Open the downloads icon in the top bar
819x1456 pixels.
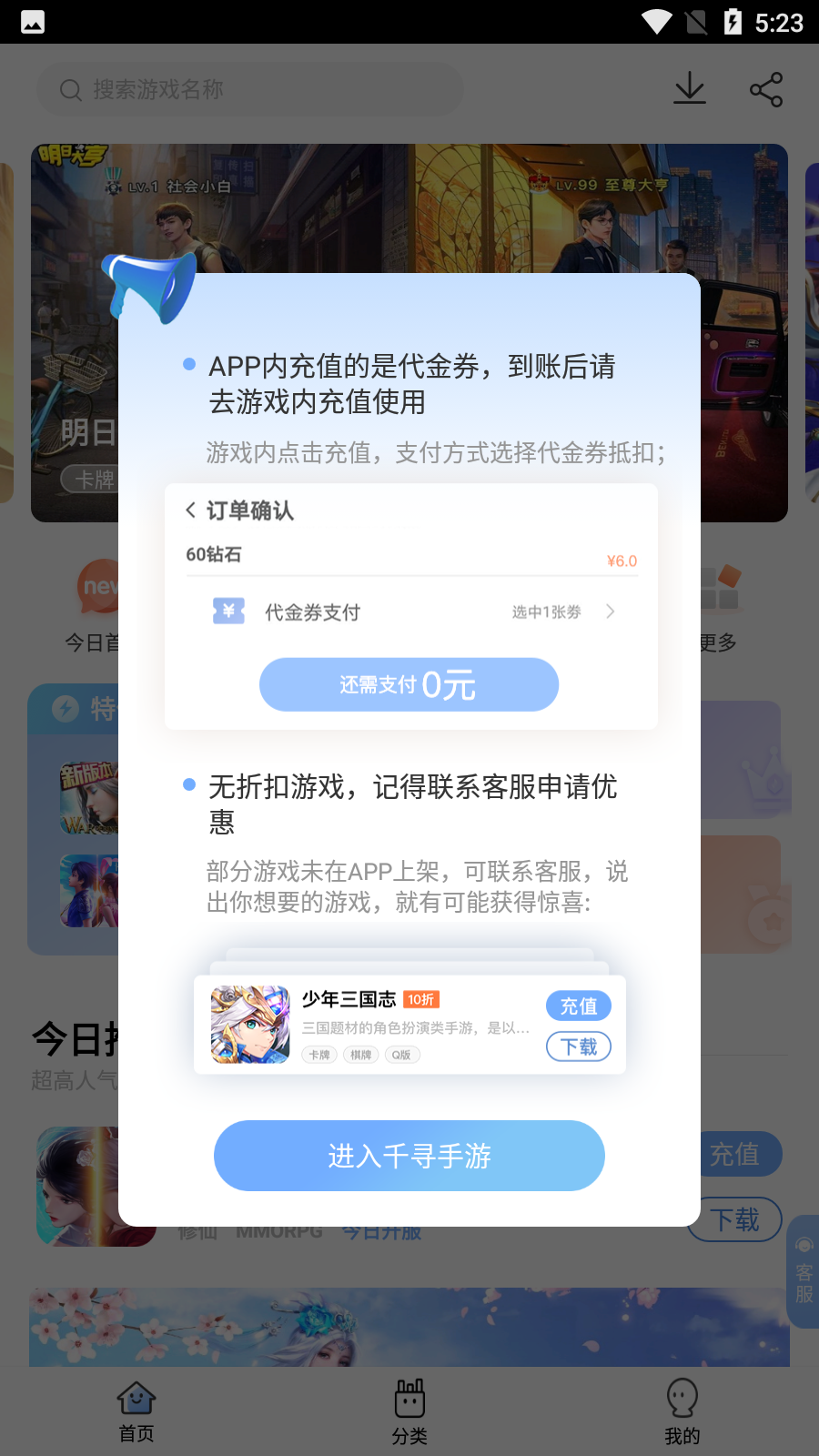click(690, 88)
